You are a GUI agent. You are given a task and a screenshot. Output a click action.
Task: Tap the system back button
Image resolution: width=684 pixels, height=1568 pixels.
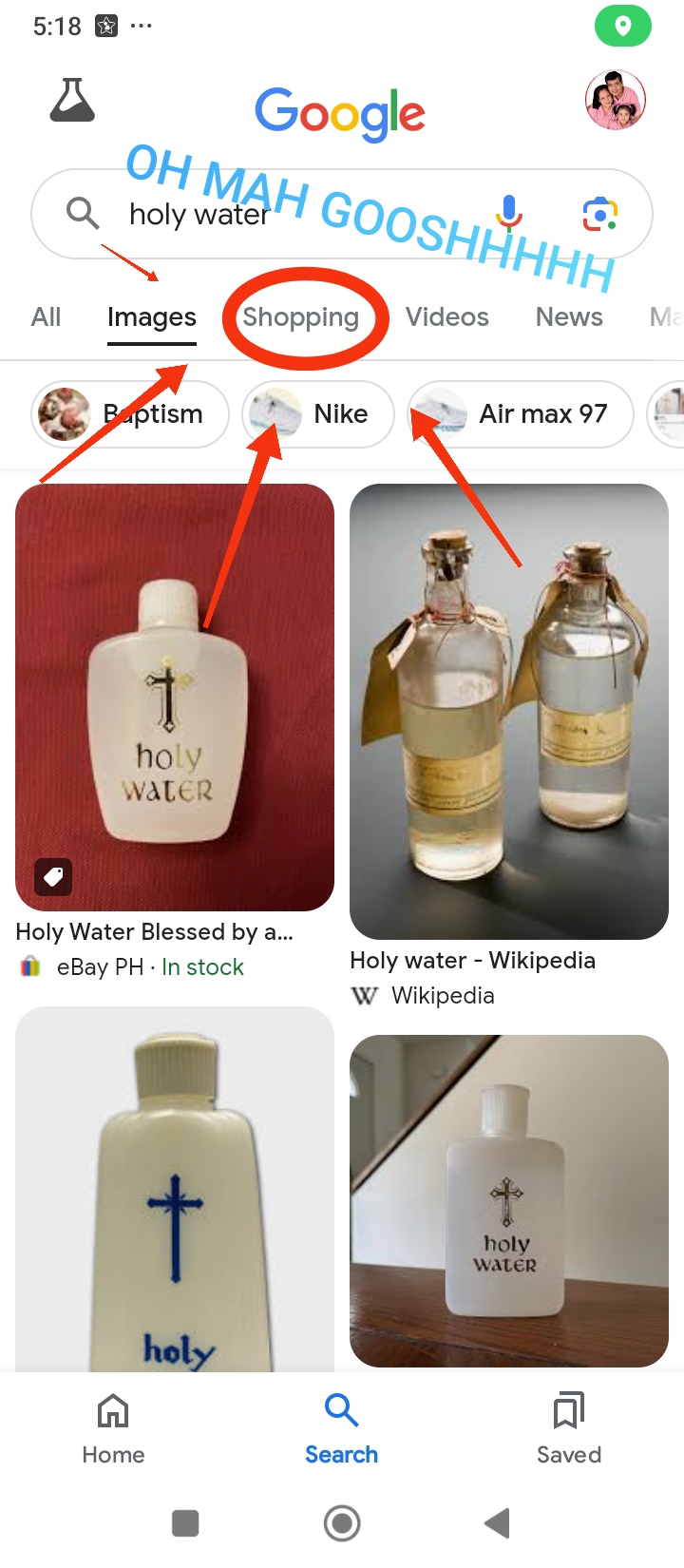498,1523
